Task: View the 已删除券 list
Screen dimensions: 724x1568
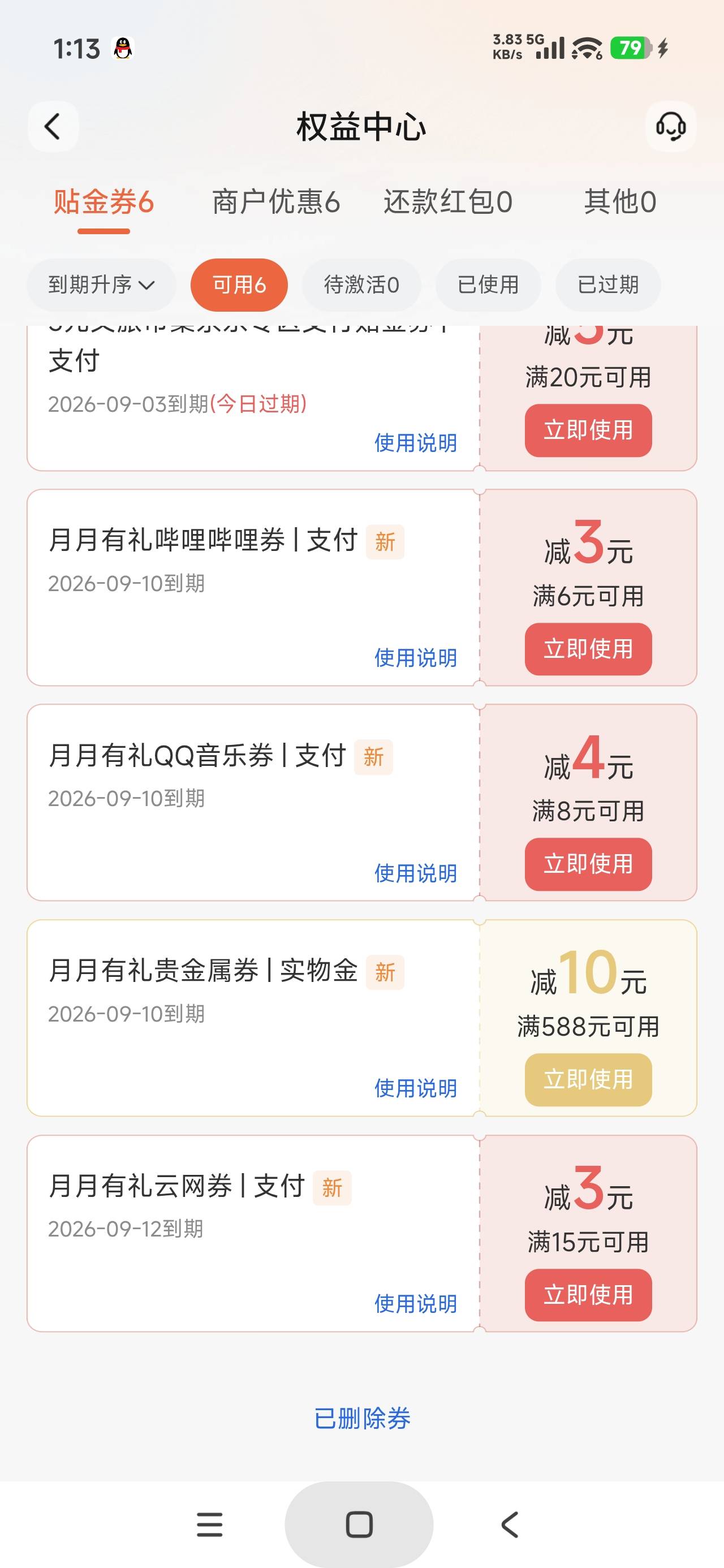Action: [x=361, y=1418]
